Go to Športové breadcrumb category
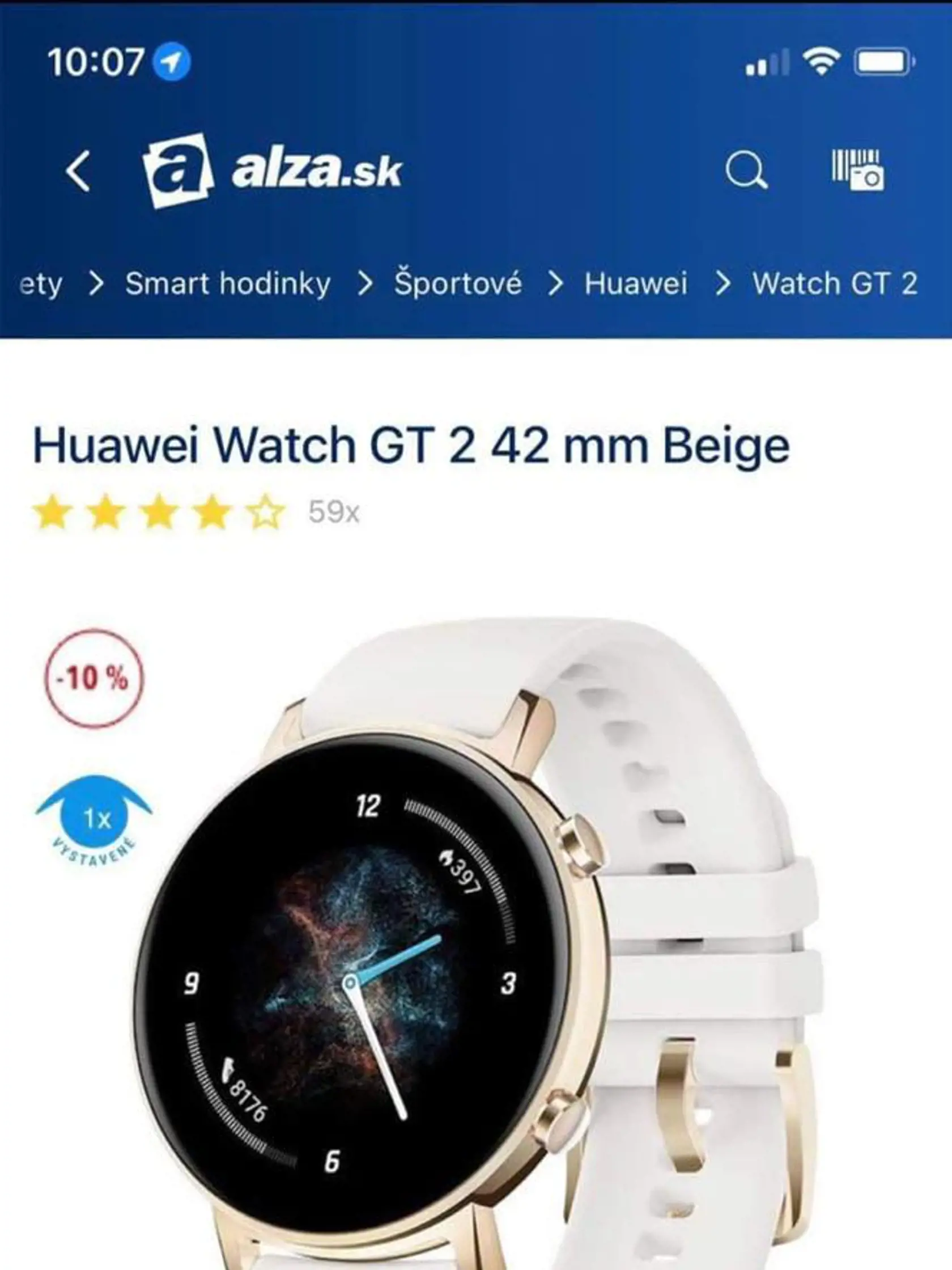Screen dimensions: 952x1270 pos(457,283)
